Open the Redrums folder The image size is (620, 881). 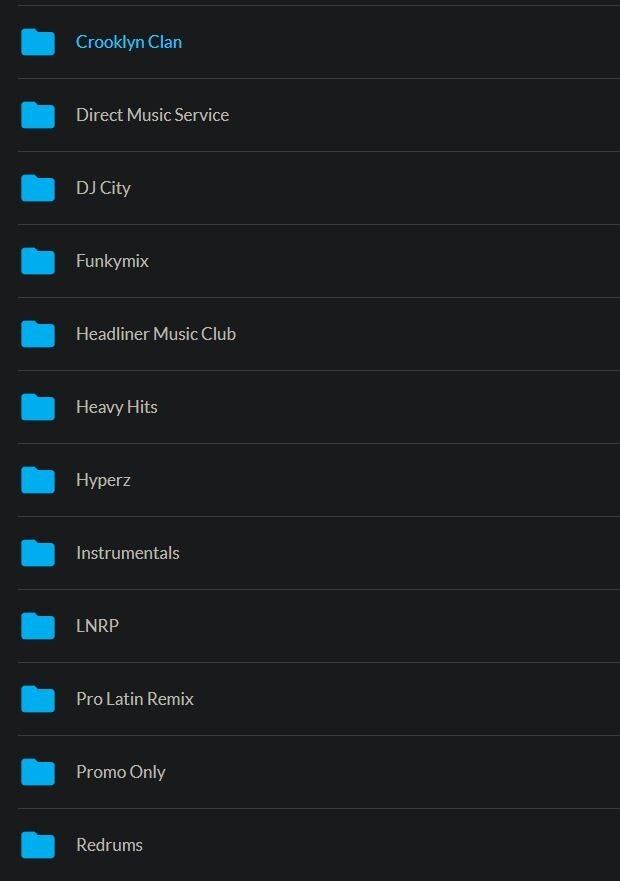[109, 845]
